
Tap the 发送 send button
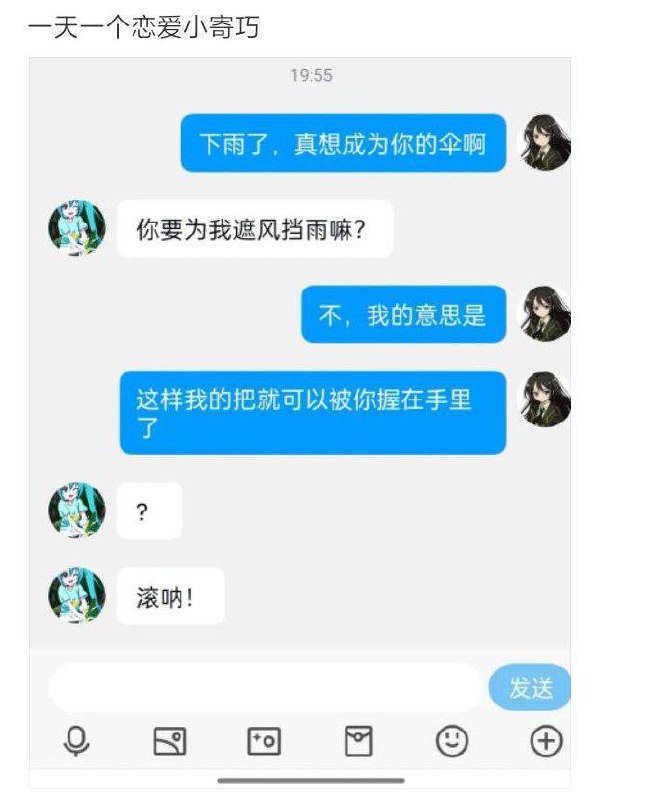pos(529,687)
